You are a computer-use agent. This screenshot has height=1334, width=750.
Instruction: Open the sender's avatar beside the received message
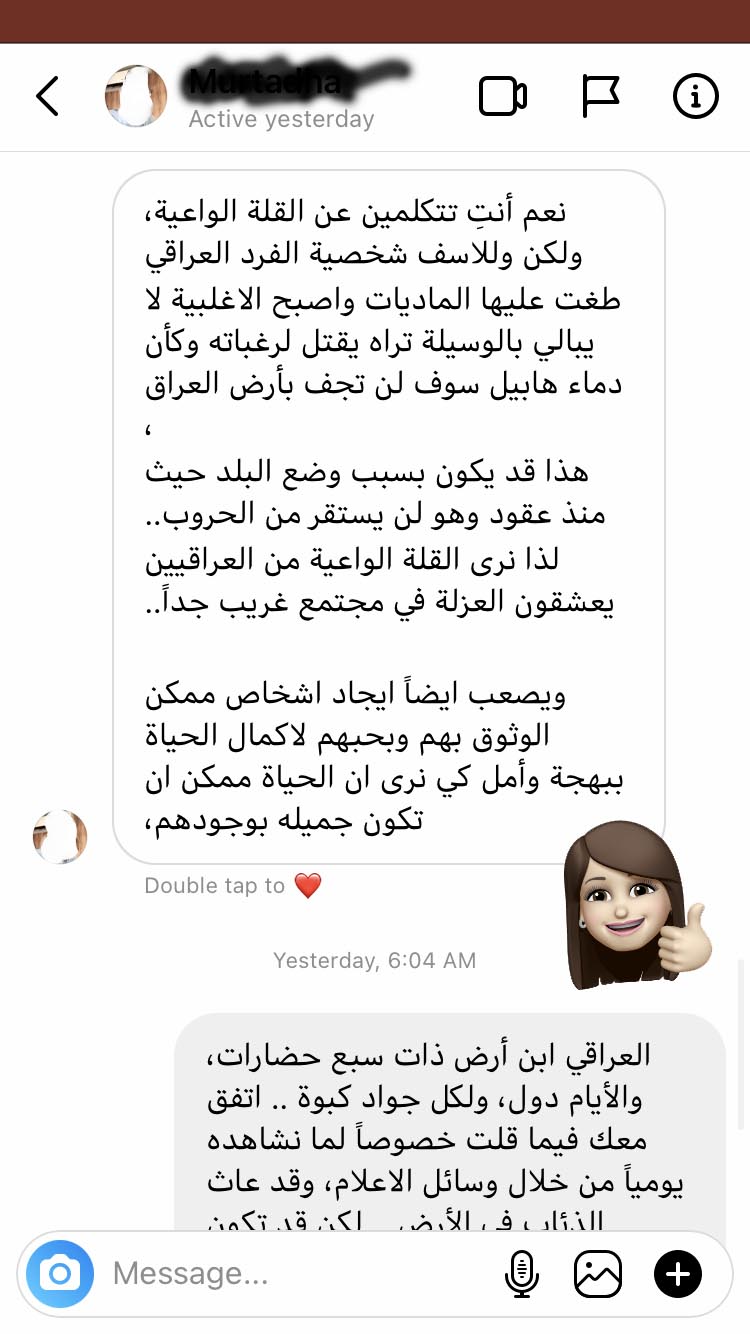pyautogui.click(x=60, y=837)
